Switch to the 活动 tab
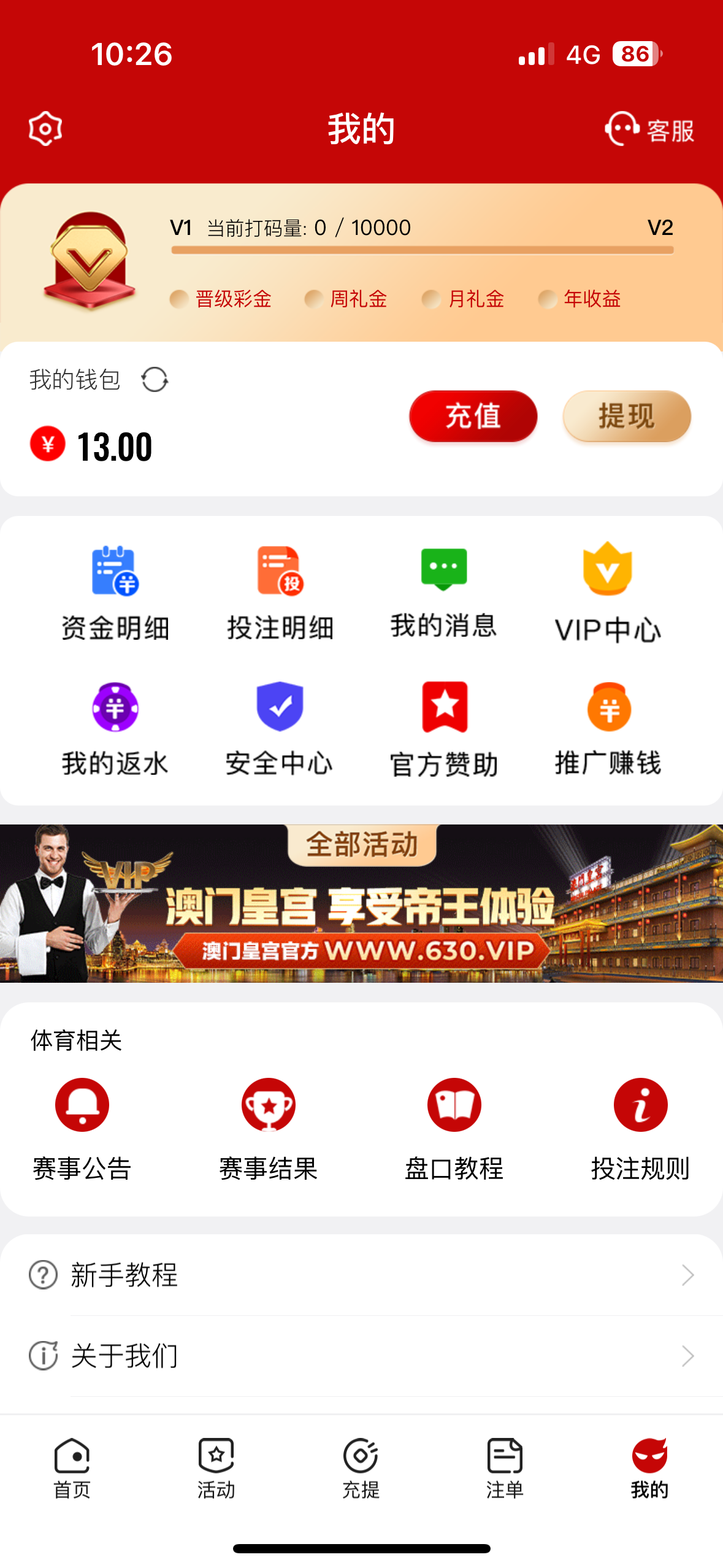723x1568 pixels. [x=216, y=1468]
